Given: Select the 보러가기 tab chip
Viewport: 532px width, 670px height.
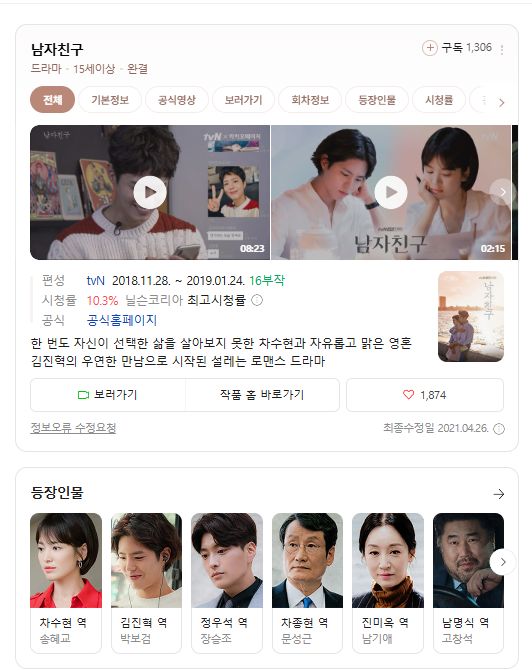Looking at the screenshot, I should 243,100.
